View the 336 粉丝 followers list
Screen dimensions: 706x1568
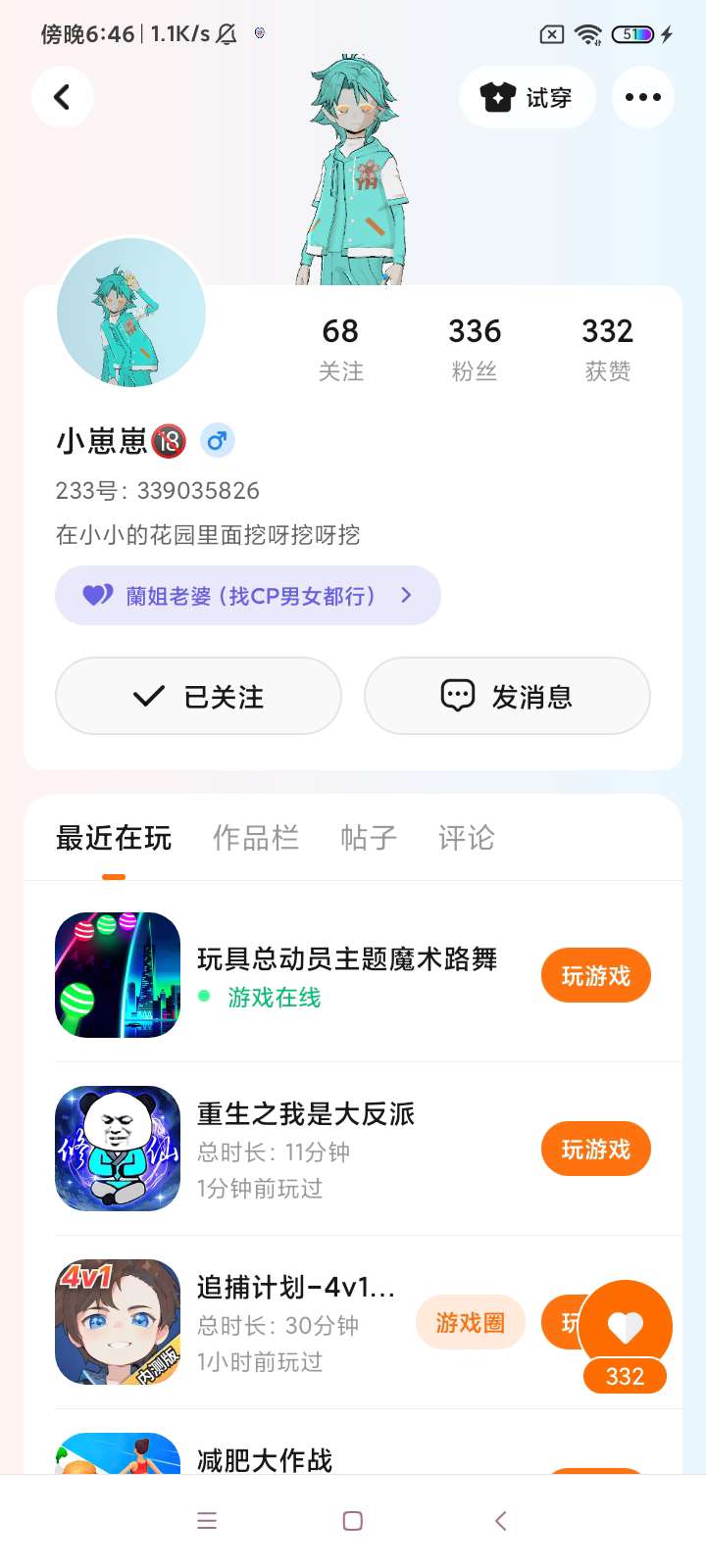click(475, 348)
